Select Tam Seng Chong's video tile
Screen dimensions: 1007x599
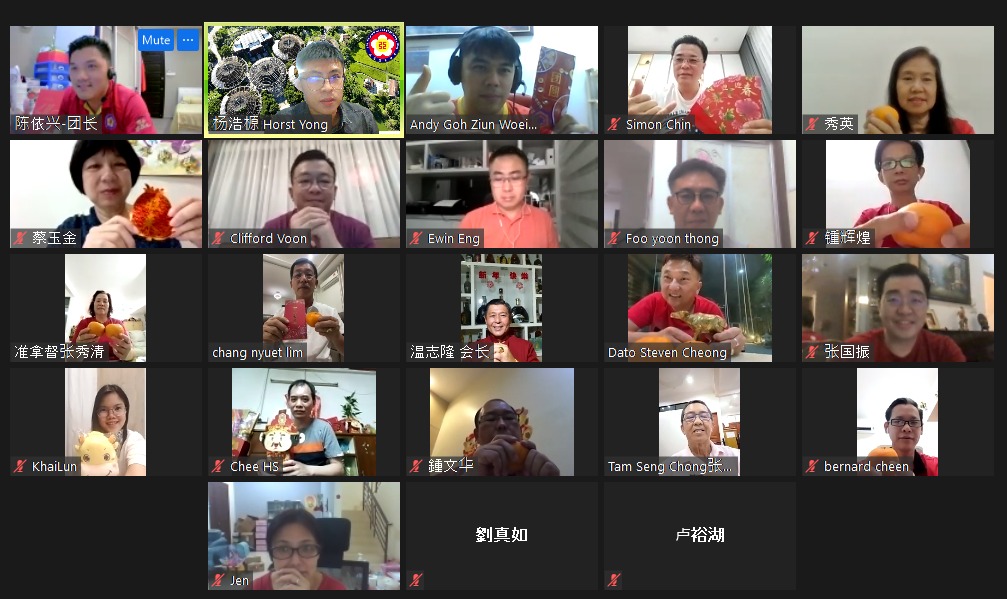(x=699, y=422)
